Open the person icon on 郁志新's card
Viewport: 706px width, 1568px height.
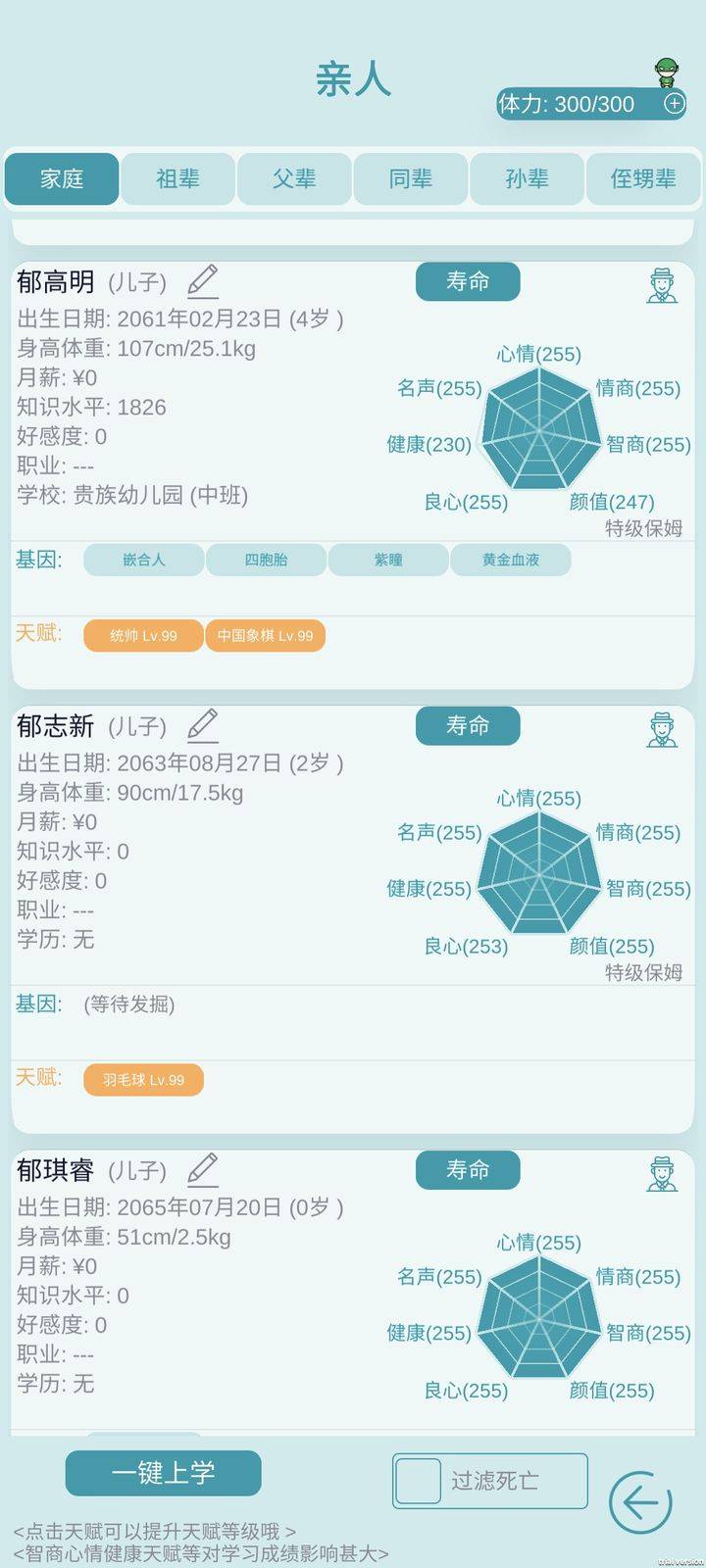click(661, 726)
